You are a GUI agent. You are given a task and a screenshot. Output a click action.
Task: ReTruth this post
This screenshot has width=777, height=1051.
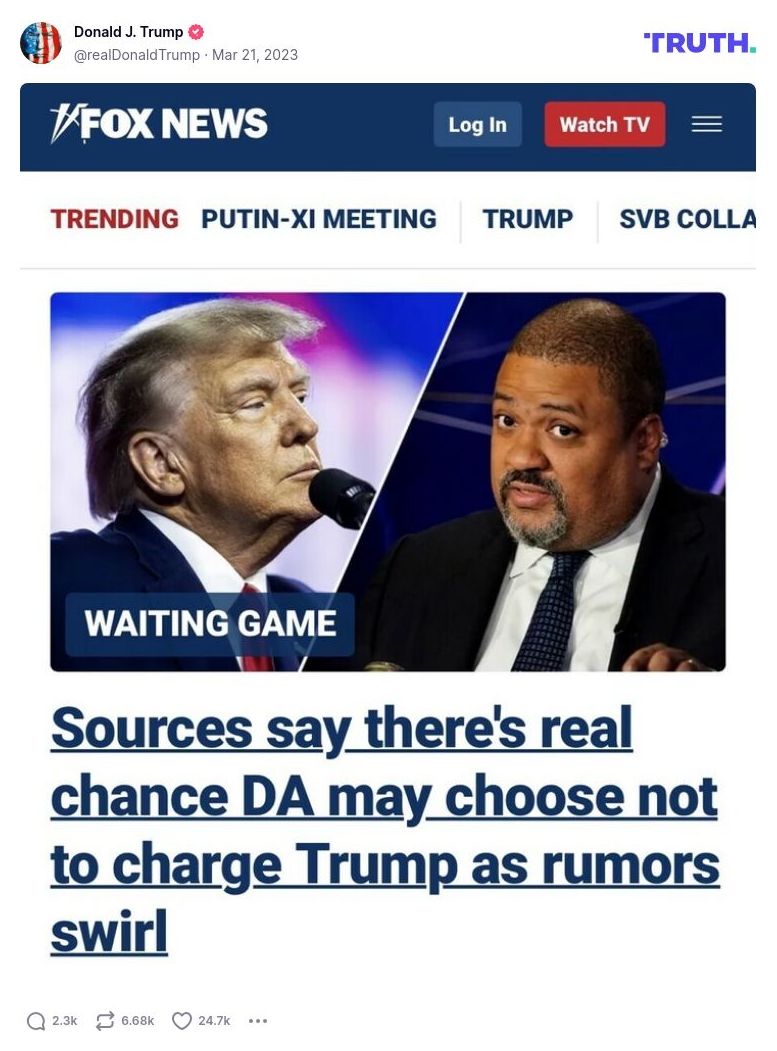tap(105, 1021)
